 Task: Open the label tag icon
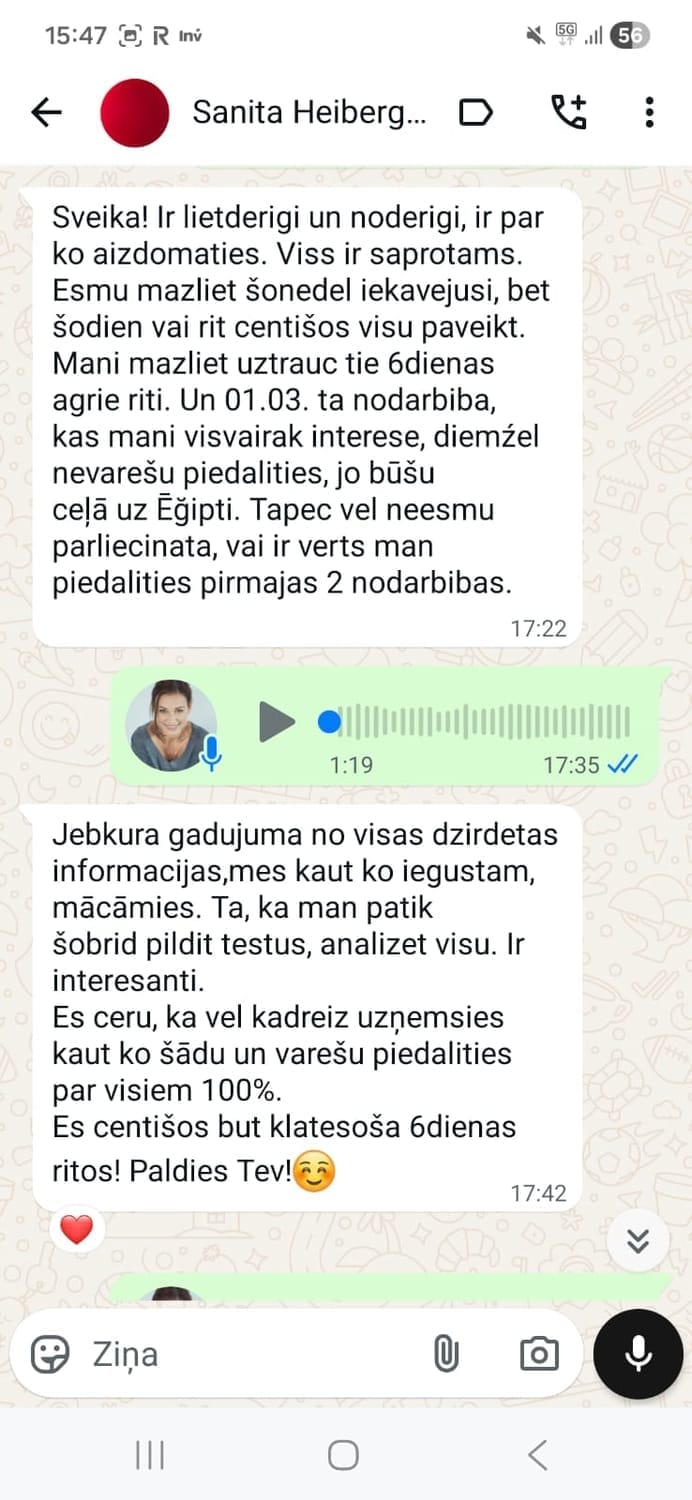475,113
